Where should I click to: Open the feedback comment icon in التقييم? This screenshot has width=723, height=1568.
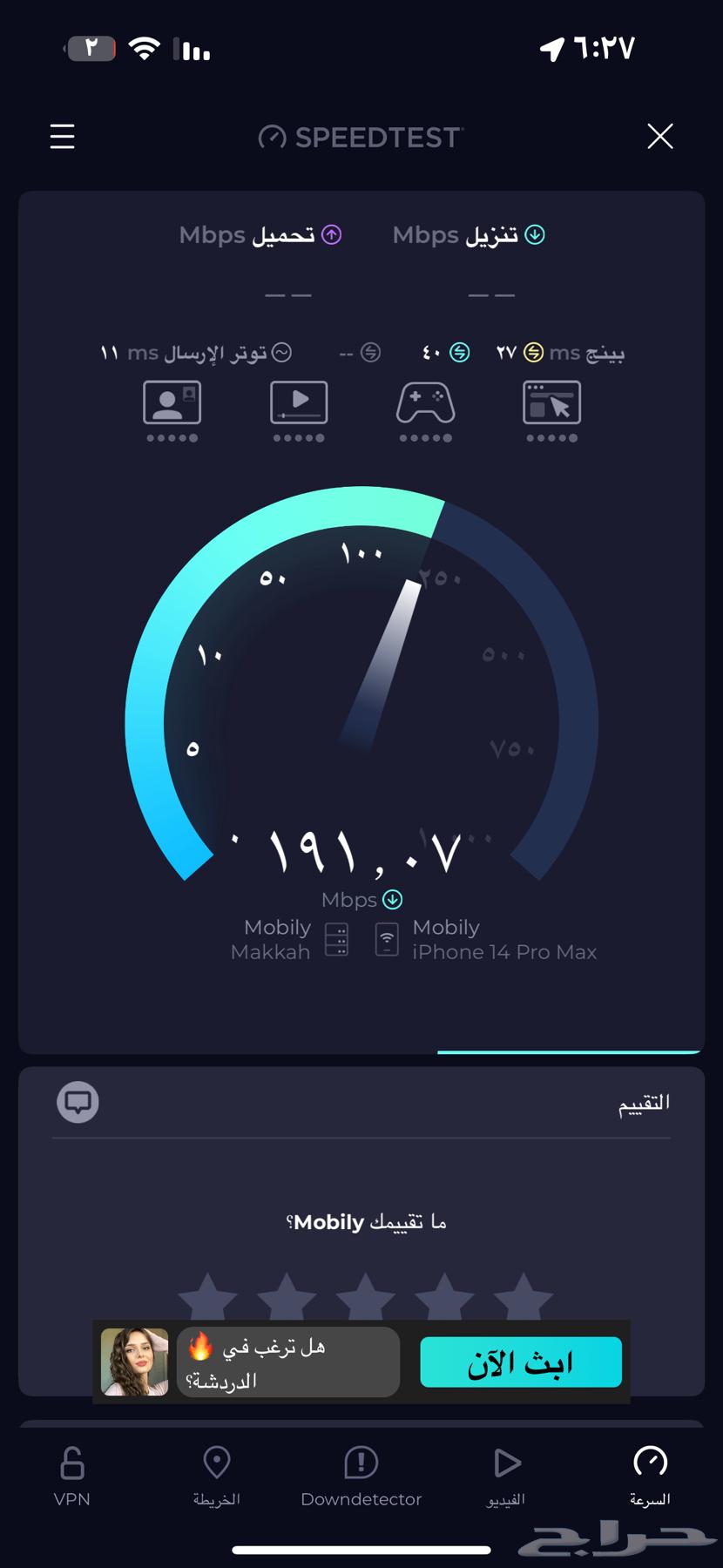click(78, 1102)
